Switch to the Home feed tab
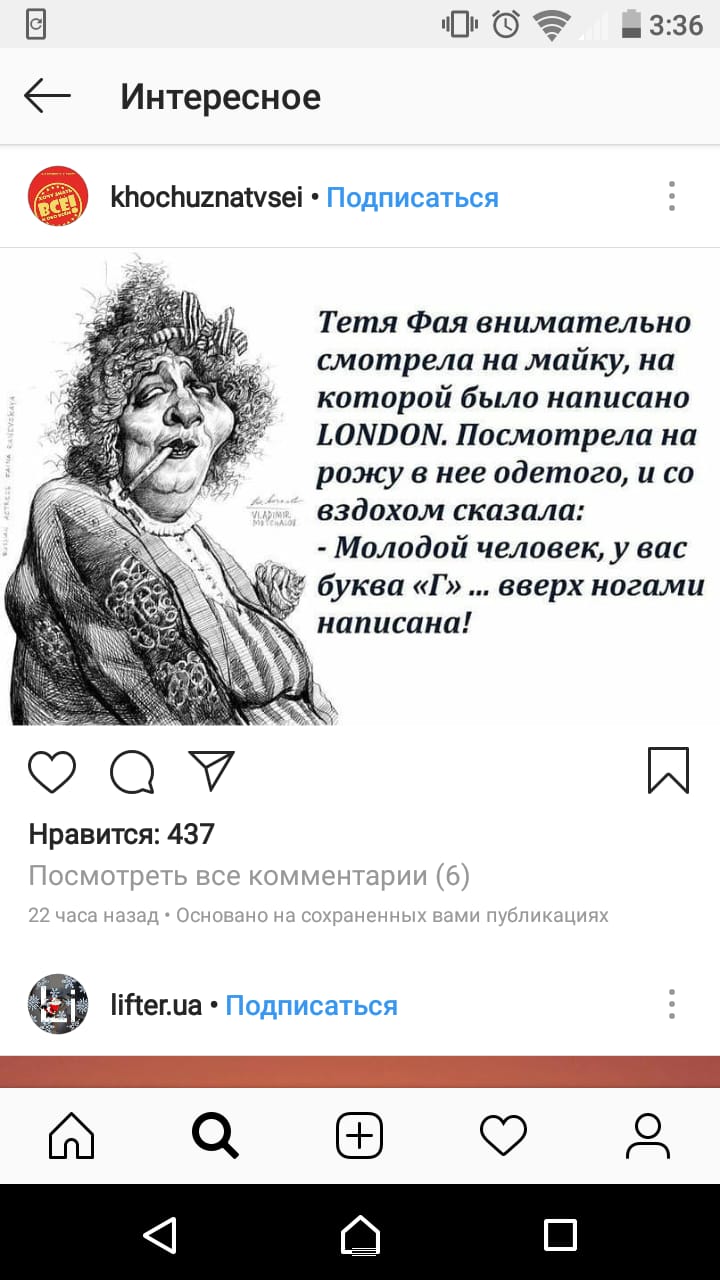The height and width of the screenshot is (1280, 720). 72,1136
